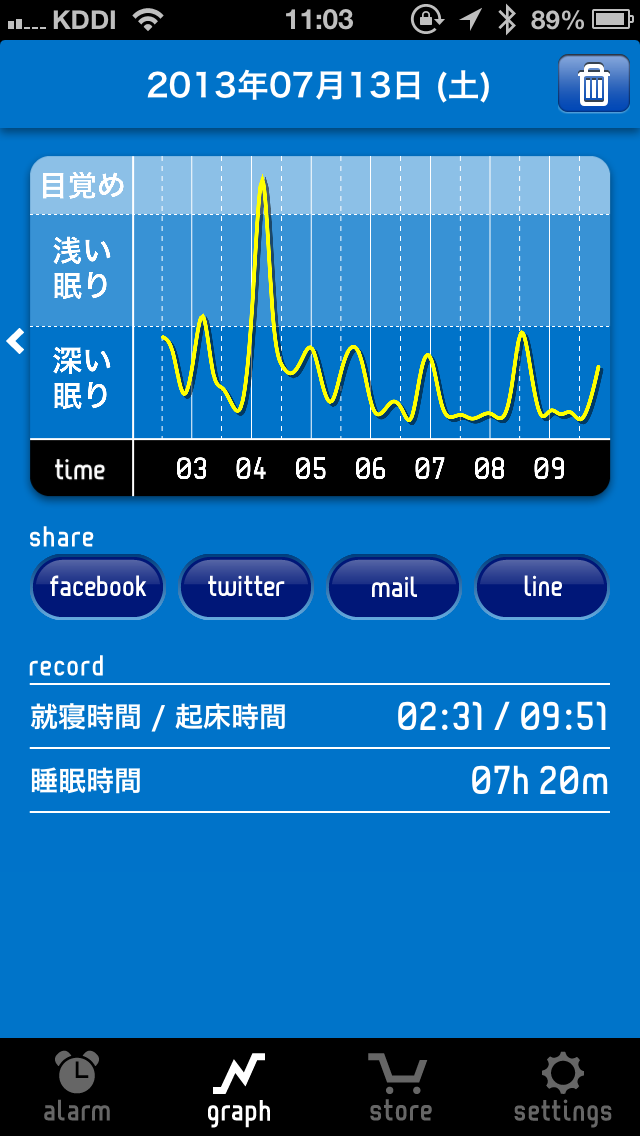The width and height of the screenshot is (640, 1136).
Task: Delete this sleep record with trash icon
Action: [593, 84]
